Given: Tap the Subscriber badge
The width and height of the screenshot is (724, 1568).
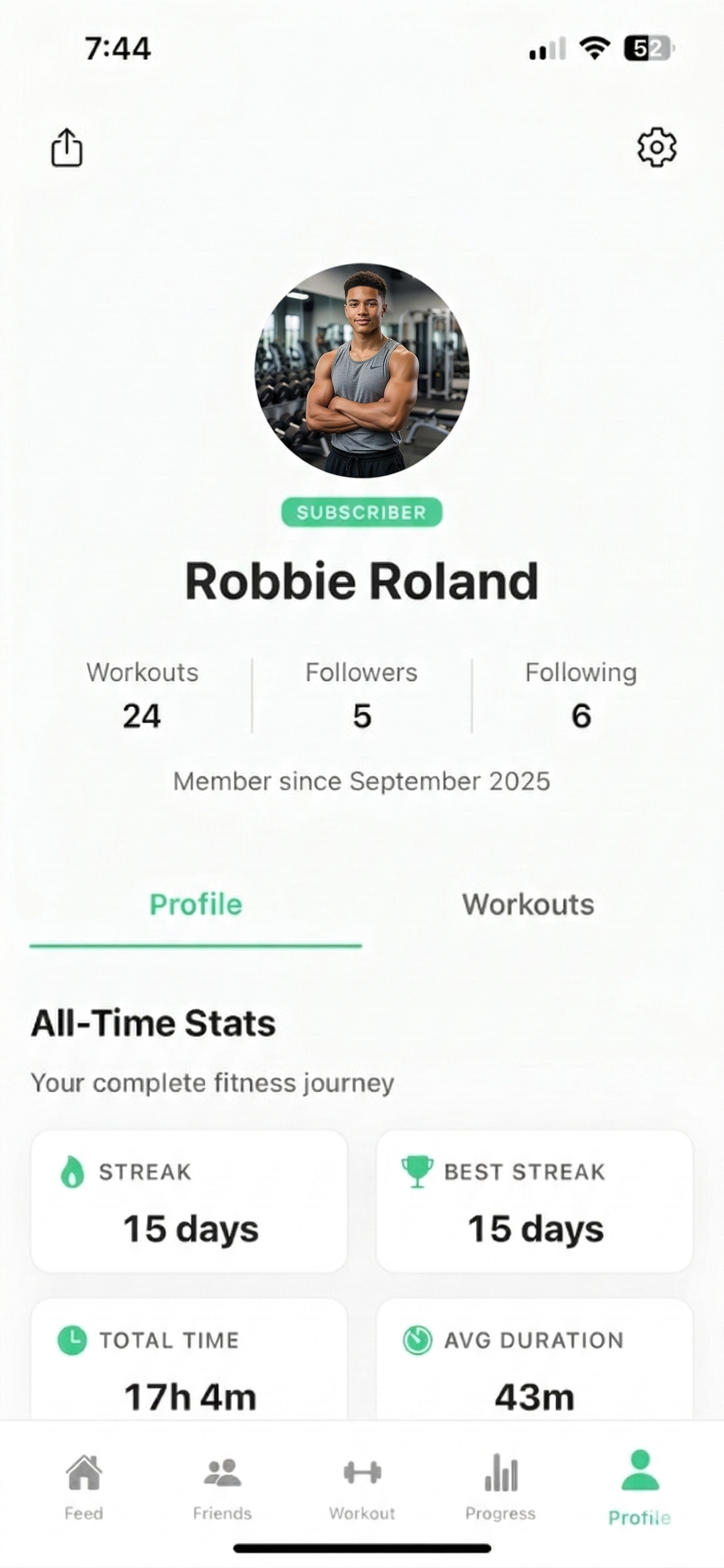Looking at the screenshot, I should tap(362, 512).
